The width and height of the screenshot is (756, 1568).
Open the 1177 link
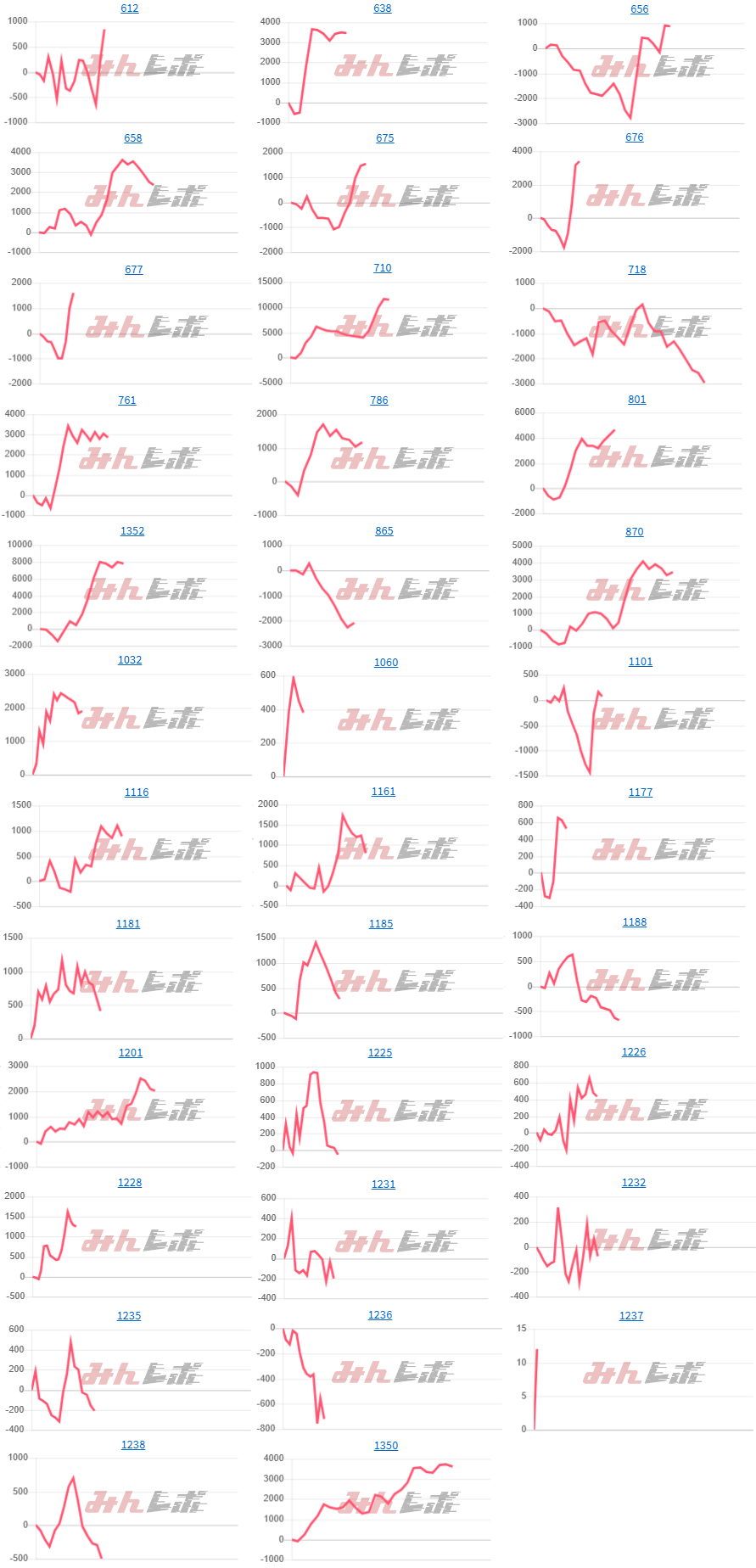click(641, 792)
